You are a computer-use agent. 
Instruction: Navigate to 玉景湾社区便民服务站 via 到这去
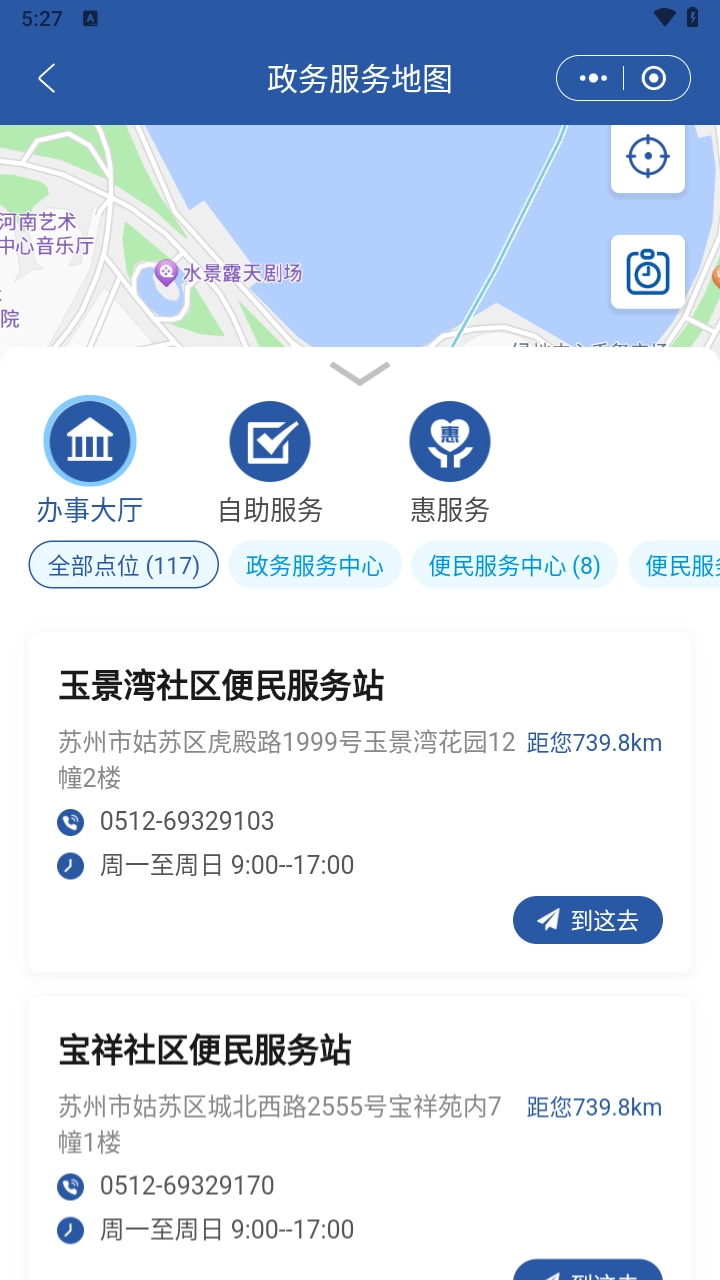click(588, 920)
